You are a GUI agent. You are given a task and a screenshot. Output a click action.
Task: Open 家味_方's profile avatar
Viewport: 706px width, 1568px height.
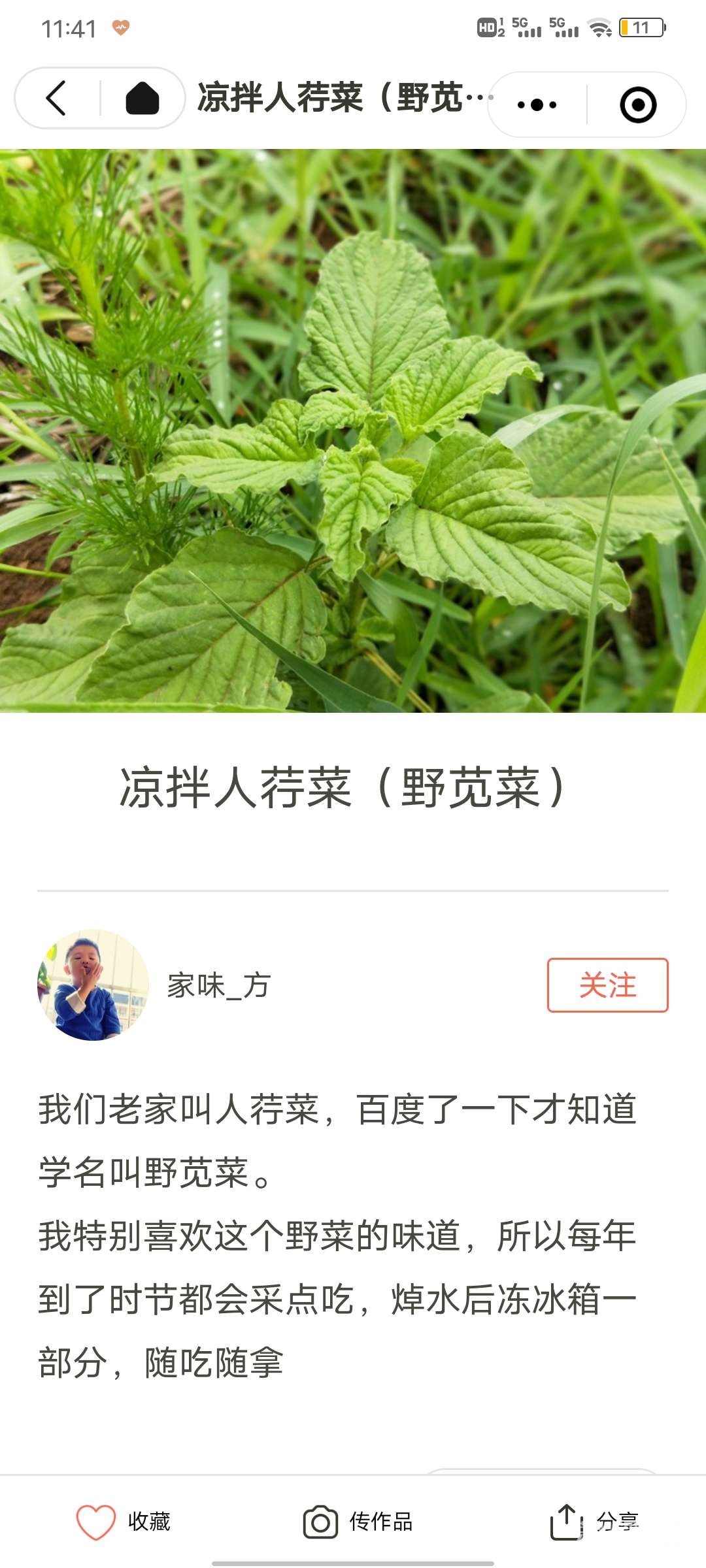click(x=93, y=985)
